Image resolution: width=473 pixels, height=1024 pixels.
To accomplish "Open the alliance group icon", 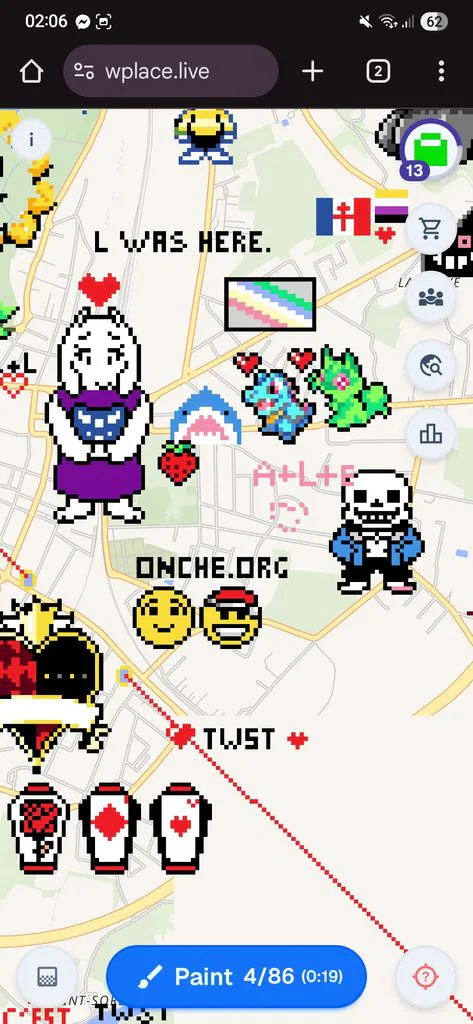I will click(431, 297).
